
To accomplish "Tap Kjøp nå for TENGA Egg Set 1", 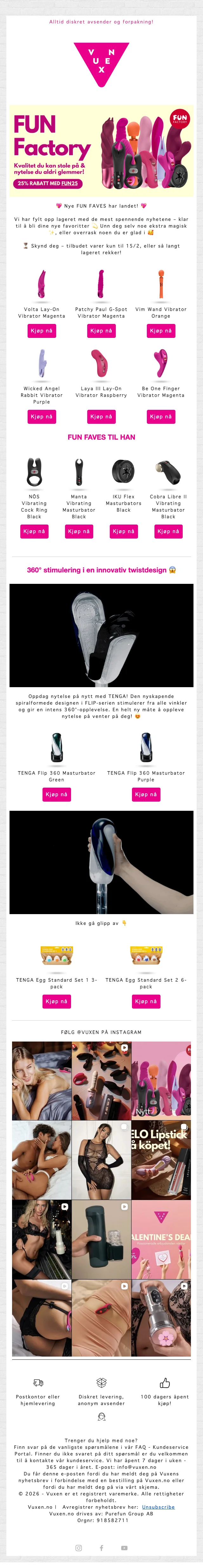I will coord(57,1001).
